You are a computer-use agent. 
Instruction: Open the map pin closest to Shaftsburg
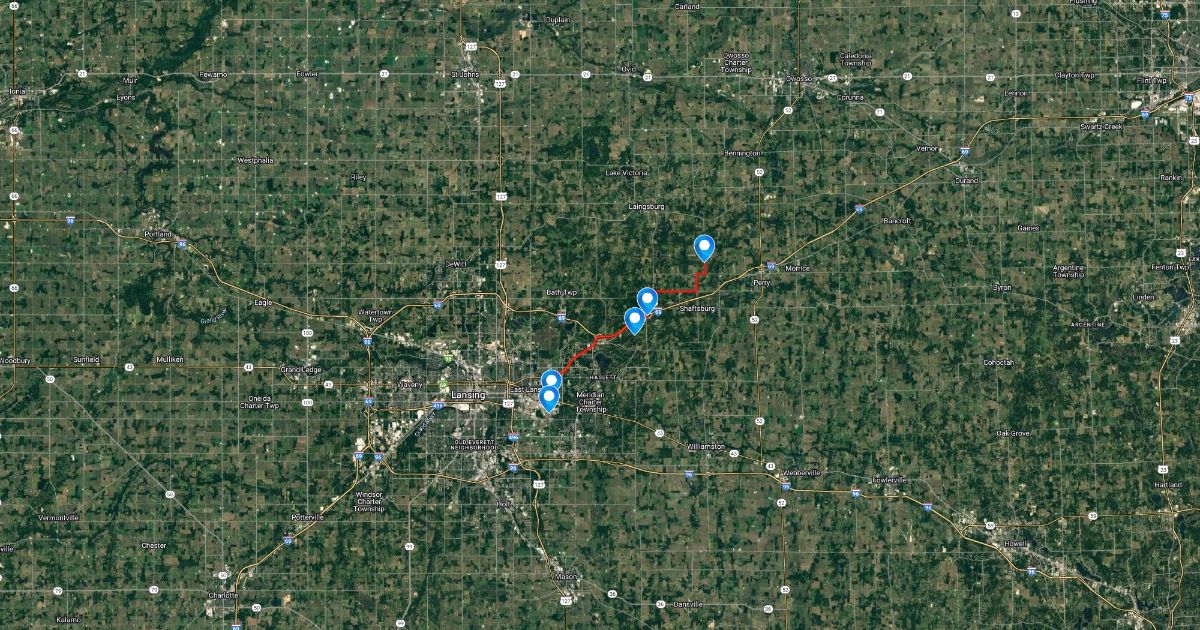coord(647,298)
